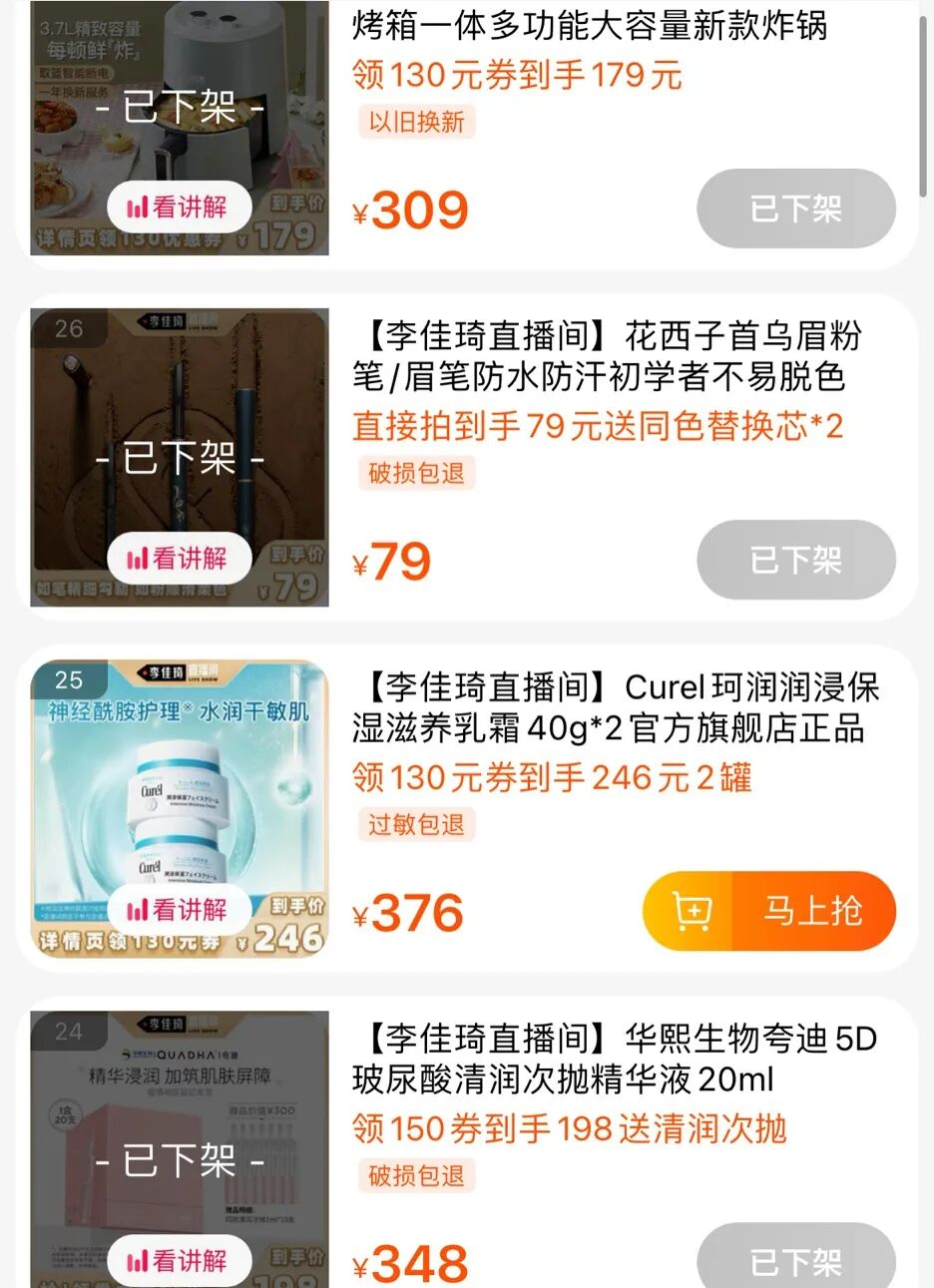Image resolution: width=934 pixels, height=1288 pixels.
Task: Tap 马上抢 for the Curel cream
Action: [x=768, y=911]
